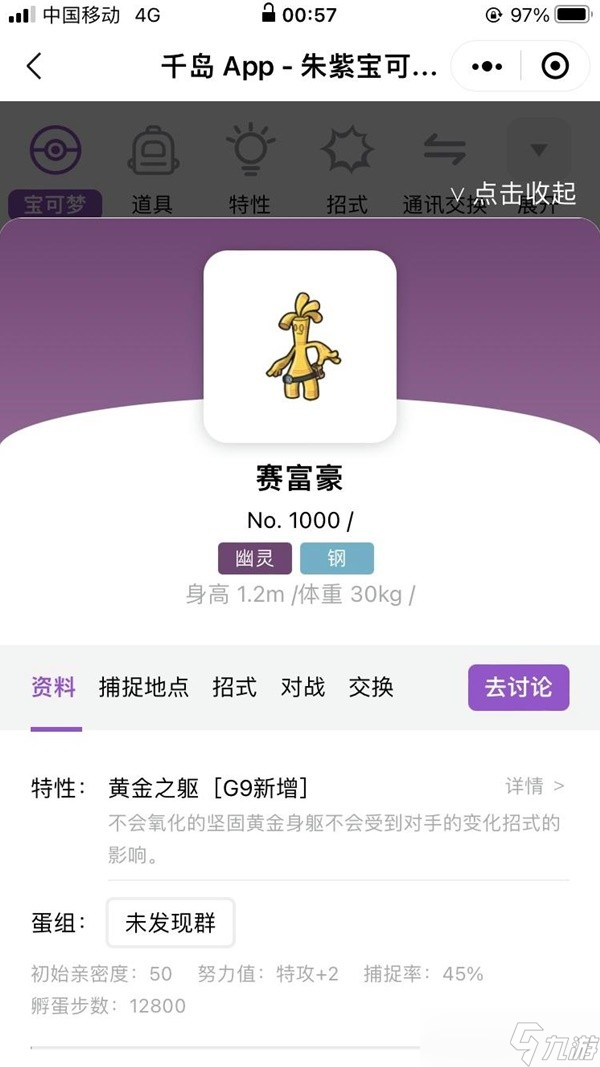Tap the 去讨论 button
Screen dimensions: 600x1067
coord(518,688)
